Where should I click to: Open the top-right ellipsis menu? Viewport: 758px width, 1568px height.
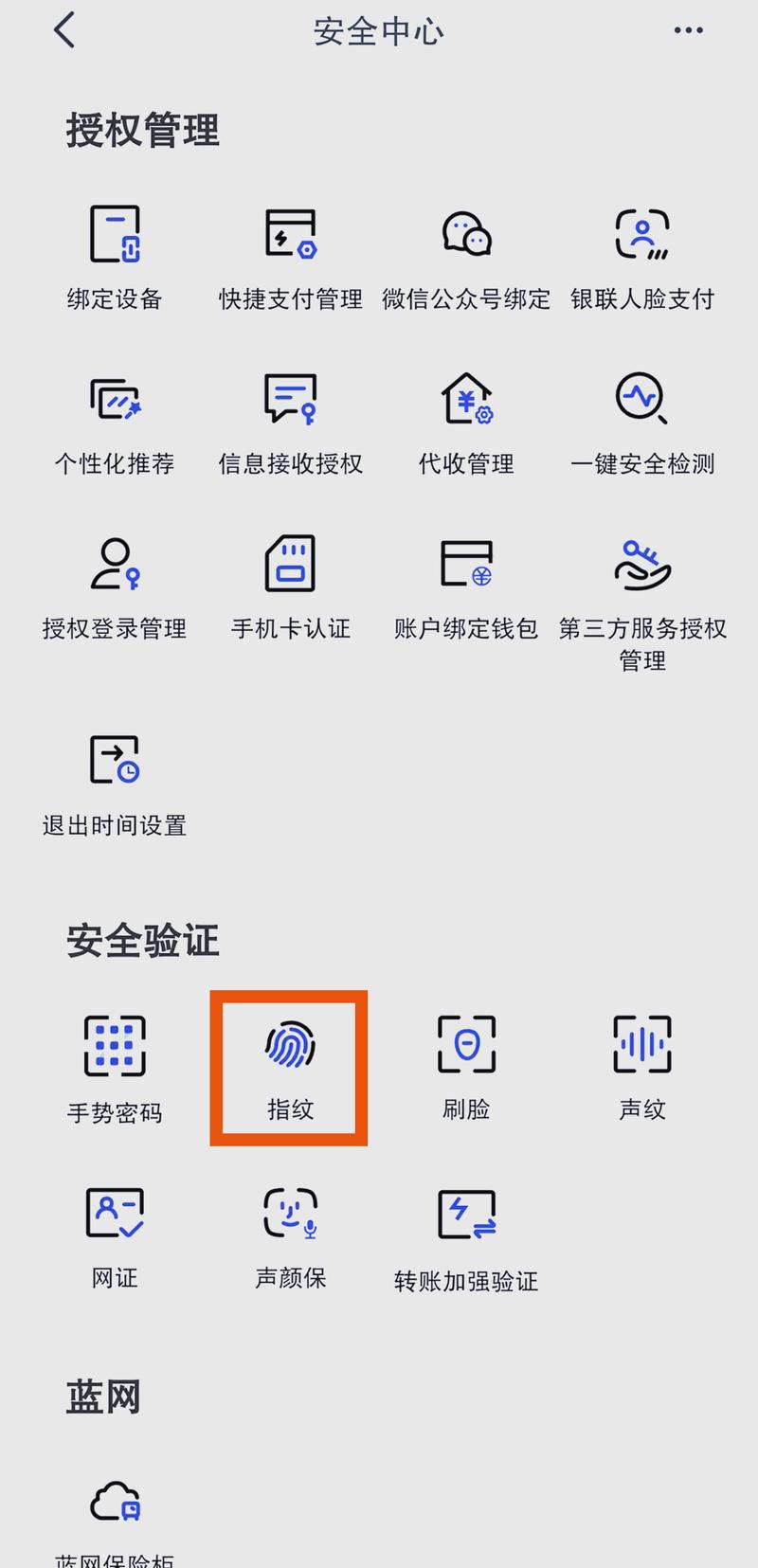pyautogui.click(x=688, y=30)
